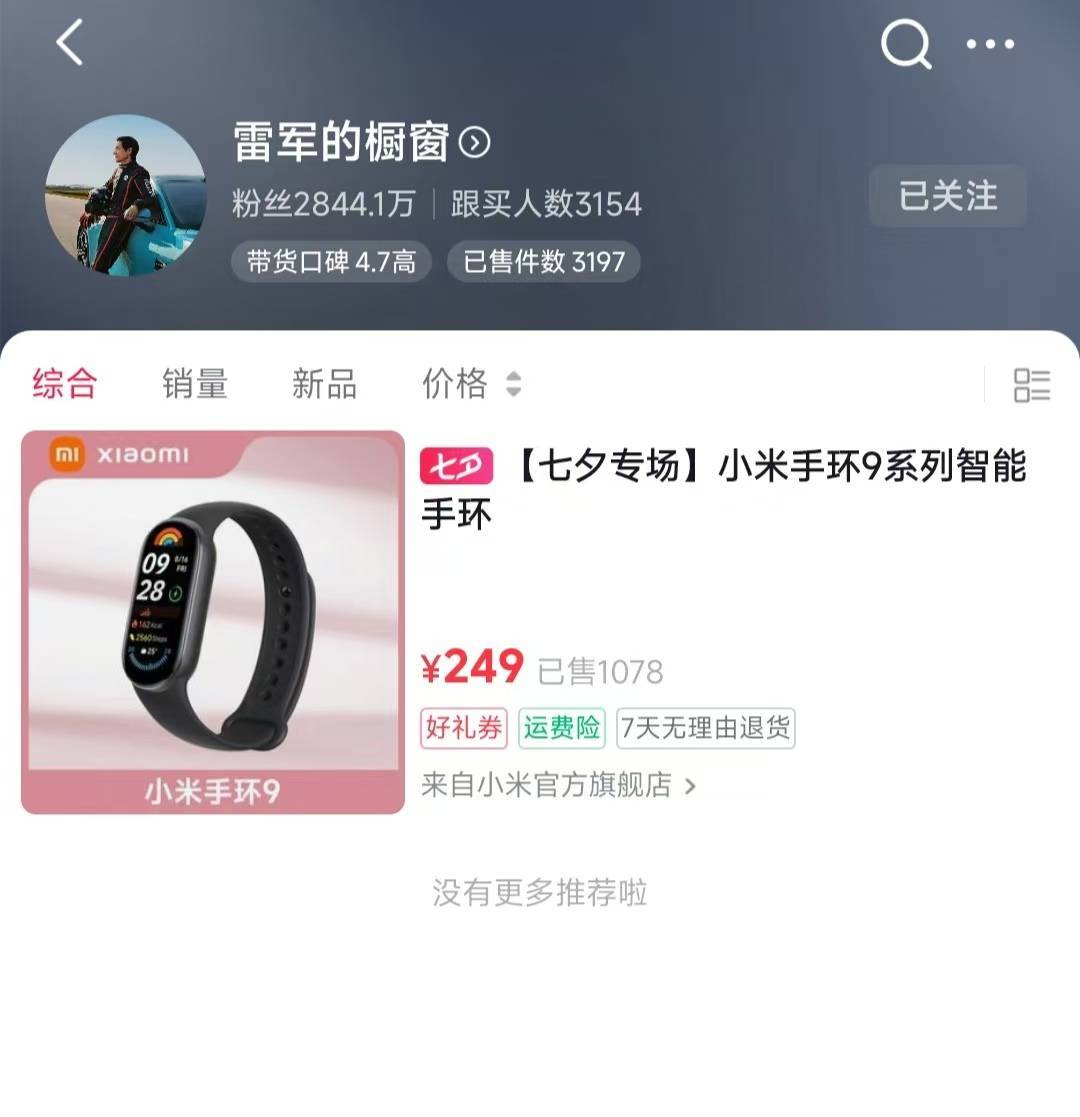The width and height of the screenshot is (1080, 1117).
Task: Switch to the 新品 tab
Action: coord(324,384)
